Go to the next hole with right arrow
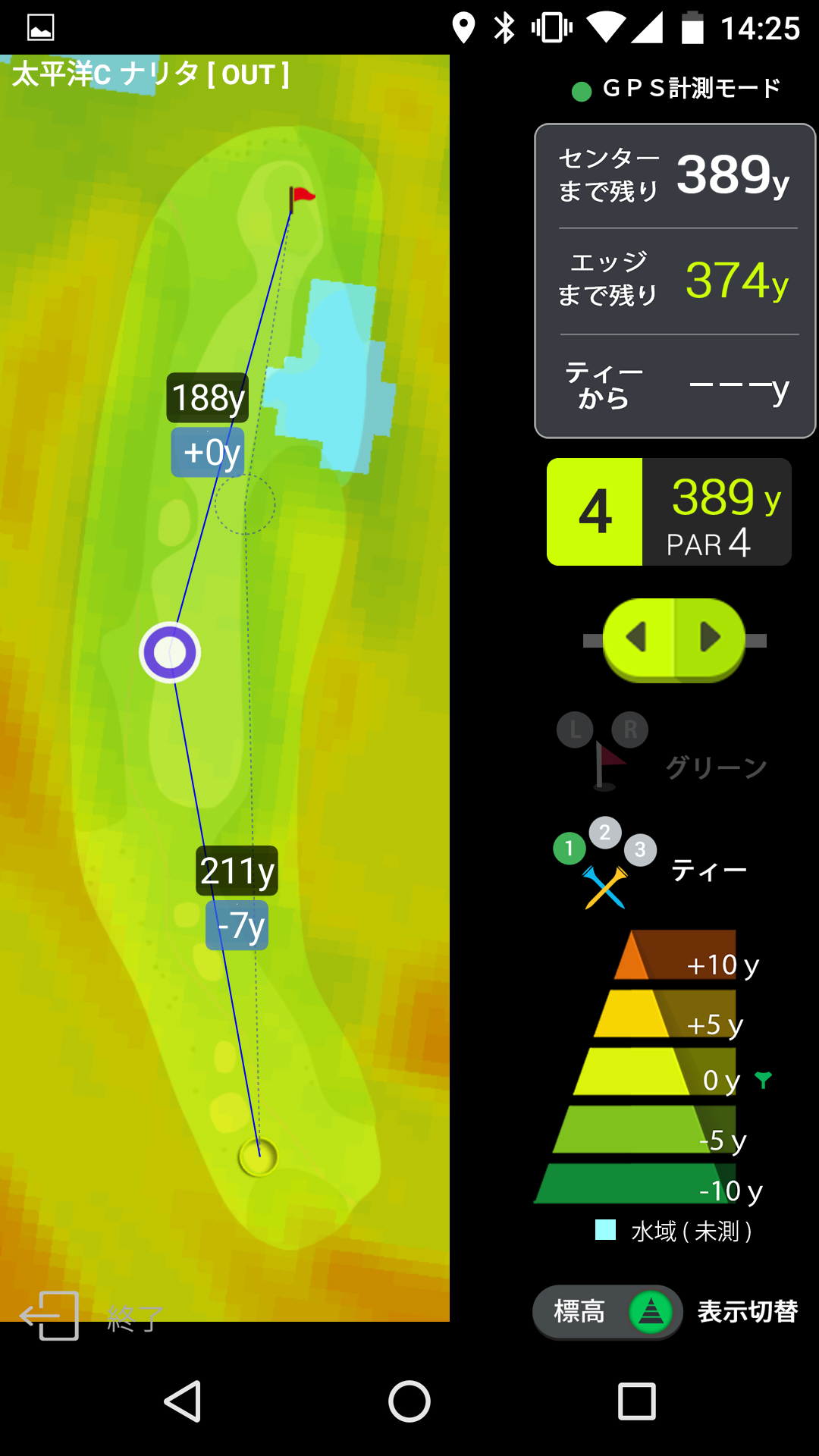 [710, 638]
